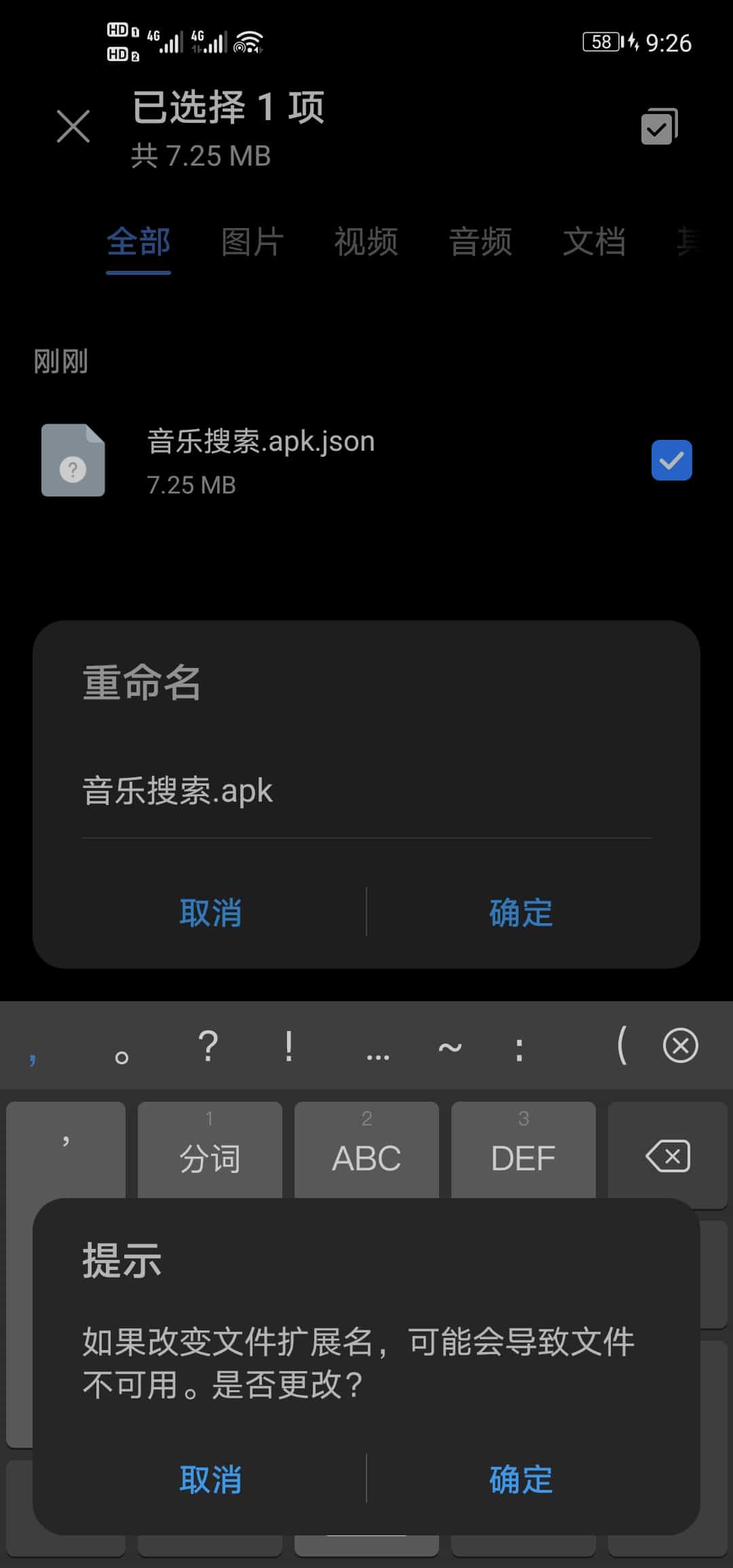Image resolution: width=733 pixels, height=1568 pixels.
Task: Switch to the 视频 tab
Action: coord(366,242)
